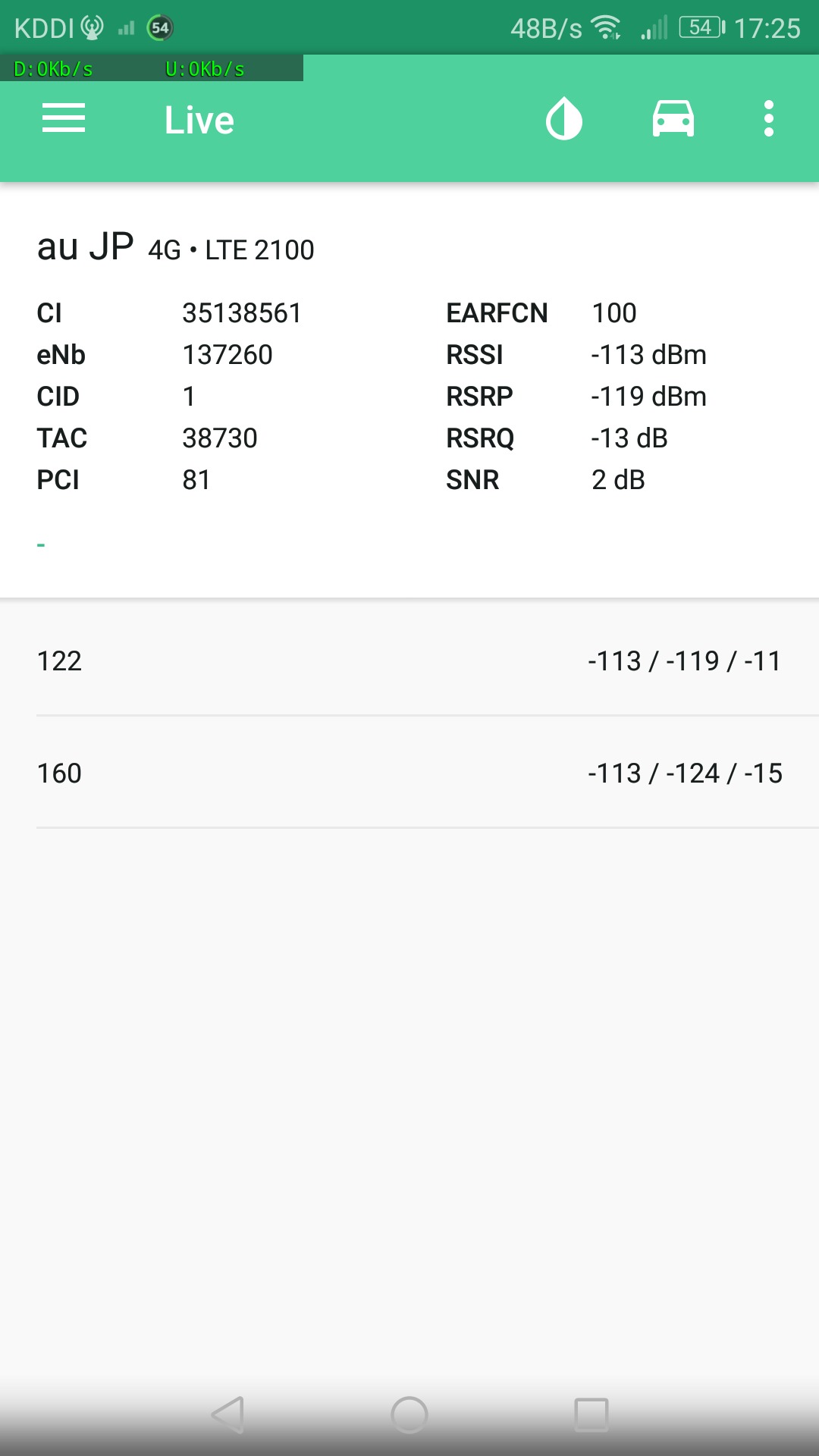This screenshot has width=819, height=1456.
Task: Open the three-dot overflow menu
Action: click(769, 119)
